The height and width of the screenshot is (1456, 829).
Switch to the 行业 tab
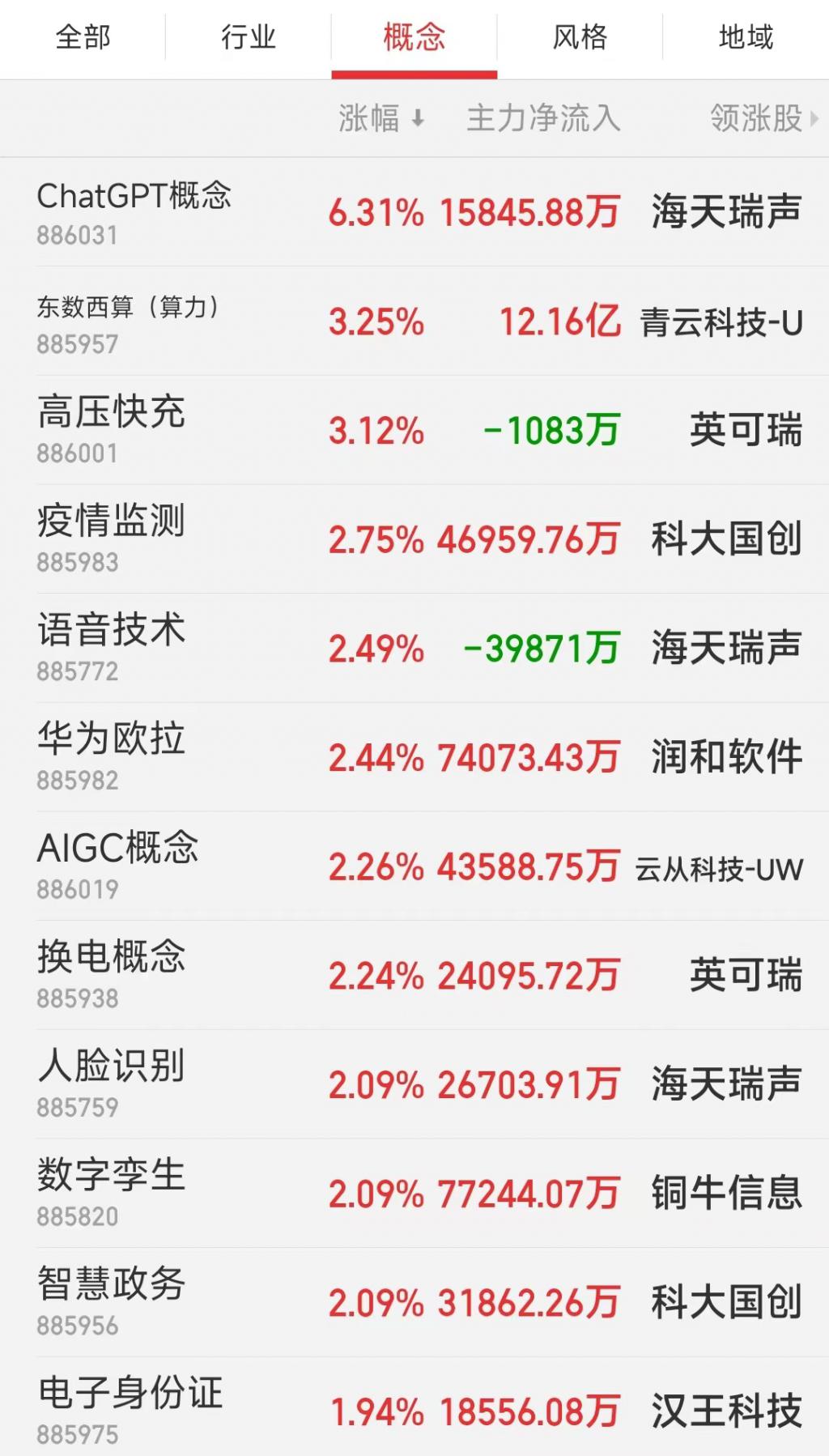pyautogui.click(x=249, y=37)
